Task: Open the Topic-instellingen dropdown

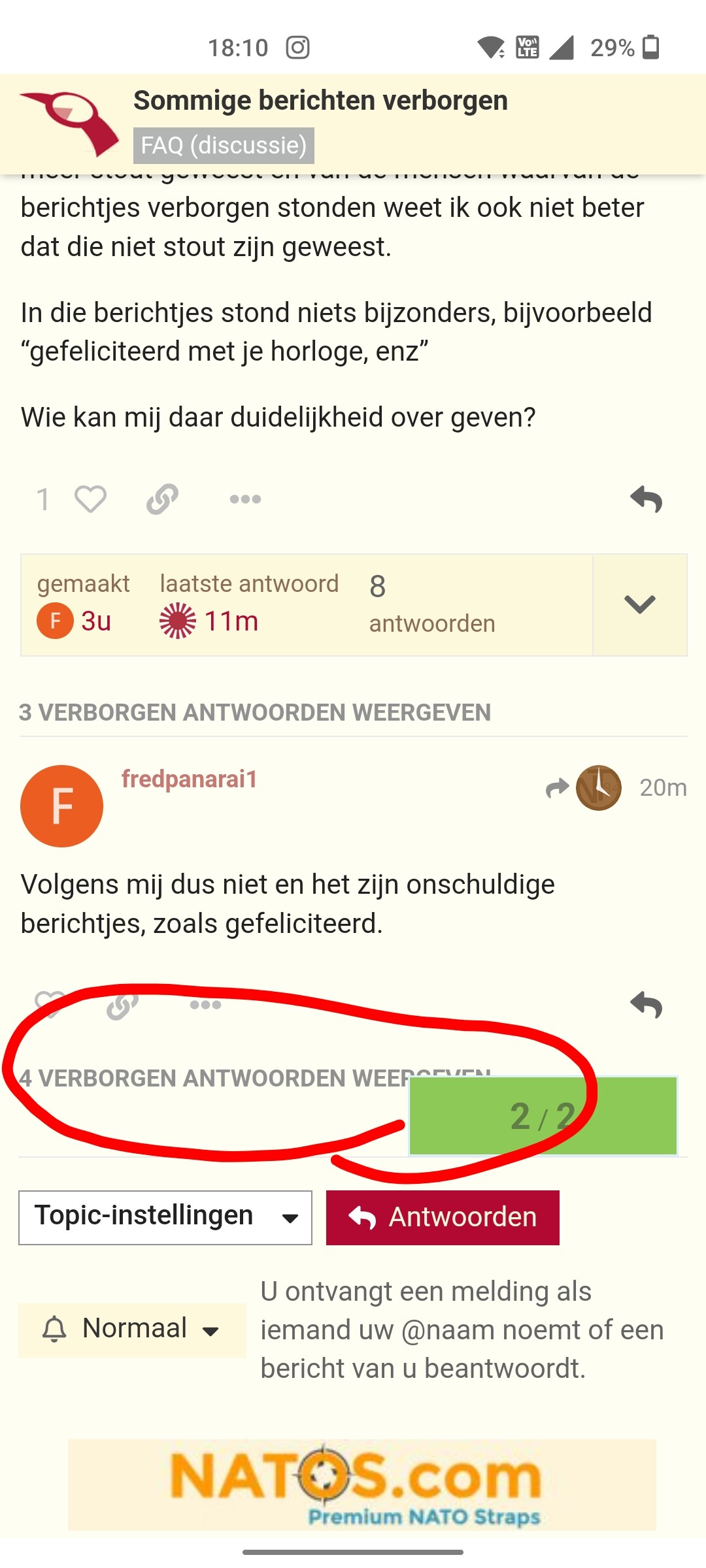Action: [165, 1218]
